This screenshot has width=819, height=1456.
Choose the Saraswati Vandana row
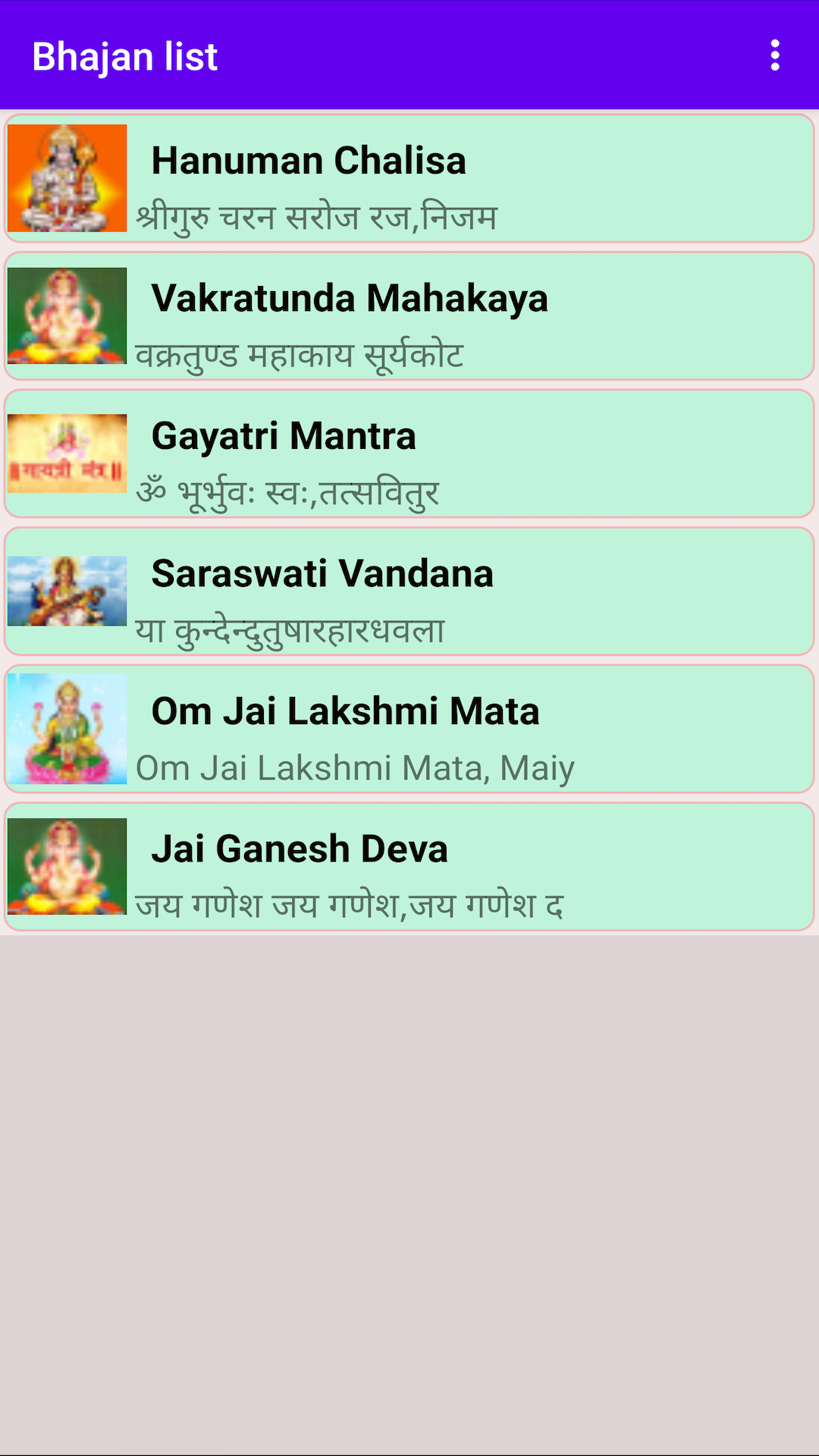[x=409, y=591]
